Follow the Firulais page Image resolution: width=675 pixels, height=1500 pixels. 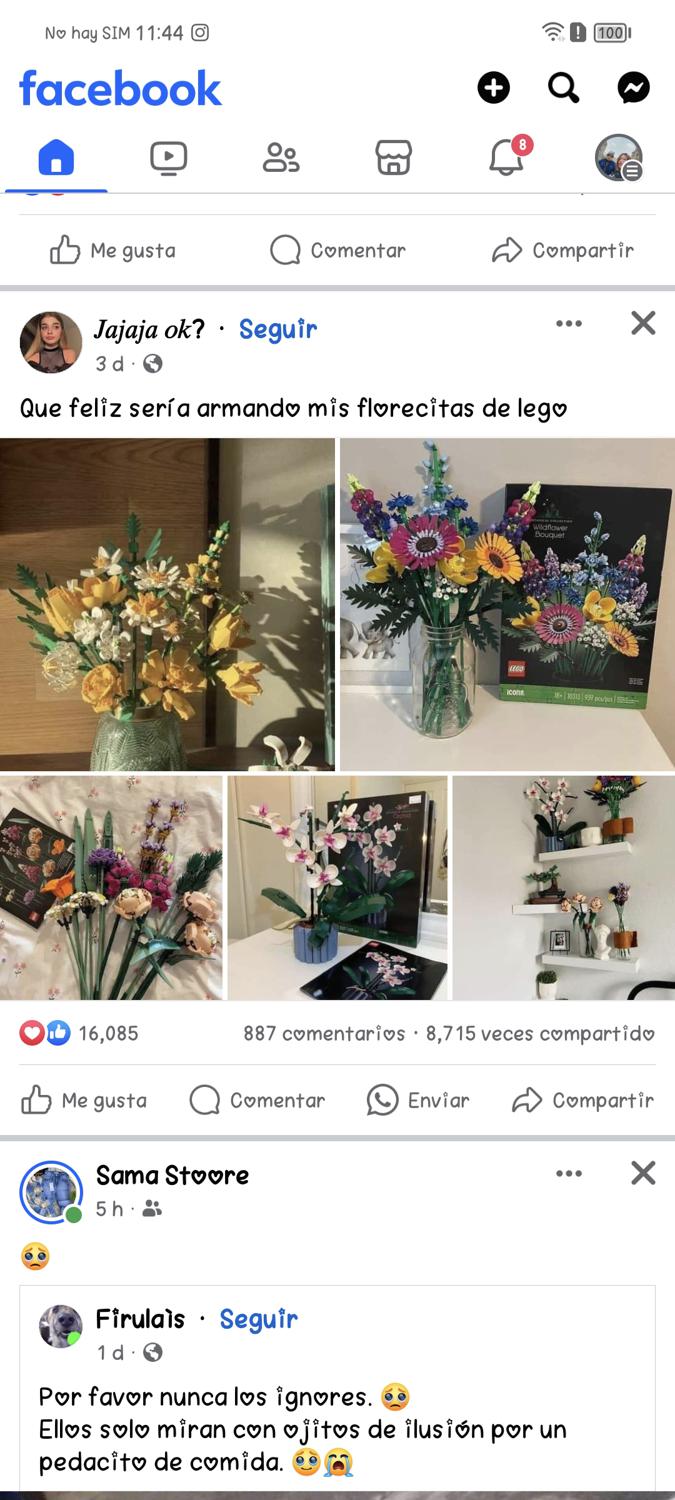(258, 1319)
